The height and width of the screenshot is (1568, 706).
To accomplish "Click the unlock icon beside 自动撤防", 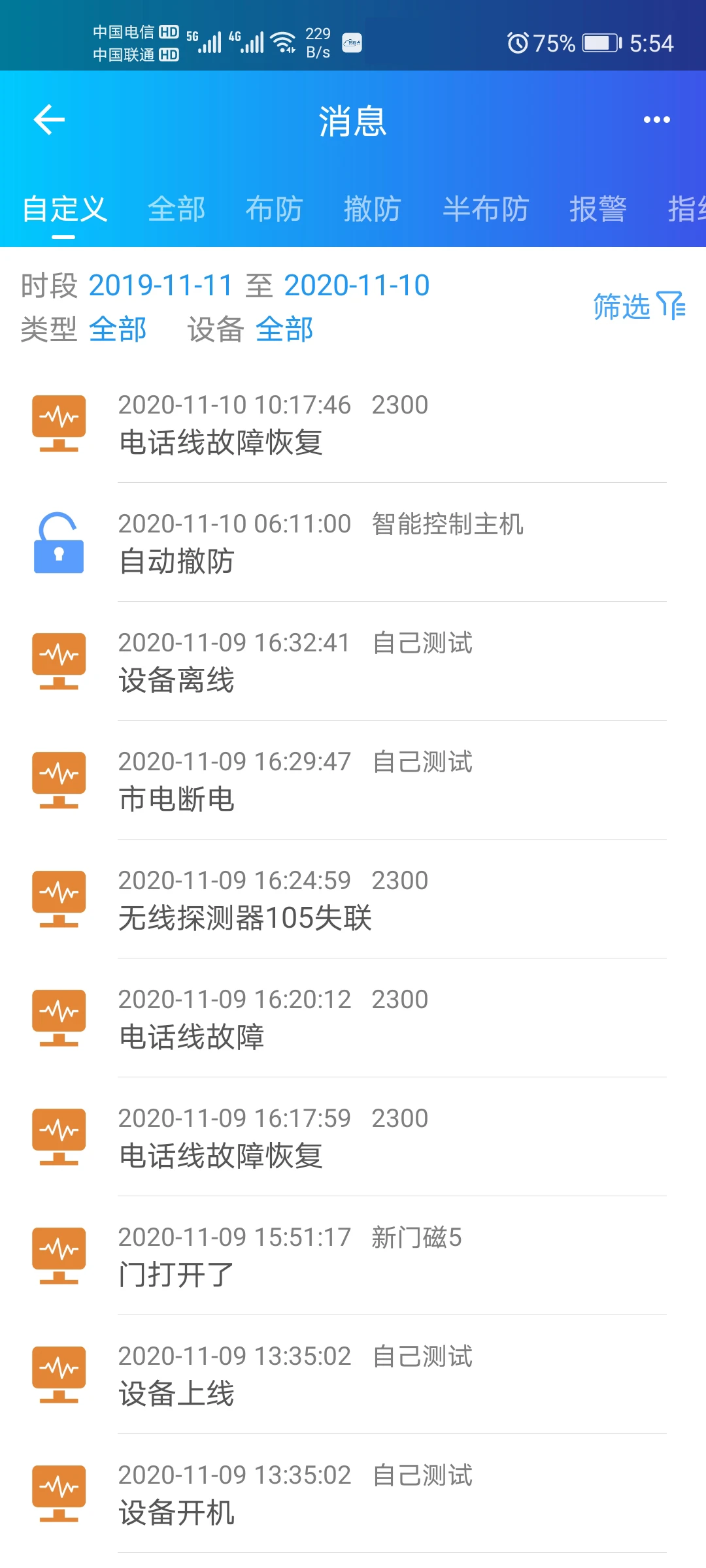I will (59, 541).
